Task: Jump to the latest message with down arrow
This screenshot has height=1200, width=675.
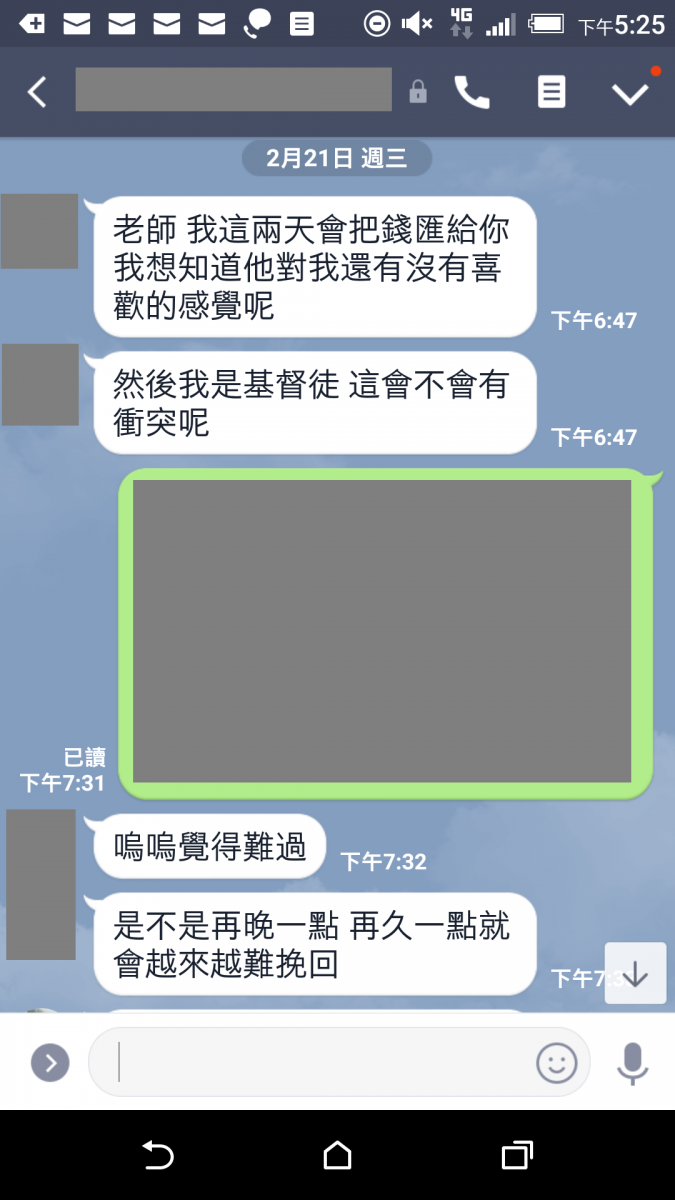Action: 635,973
